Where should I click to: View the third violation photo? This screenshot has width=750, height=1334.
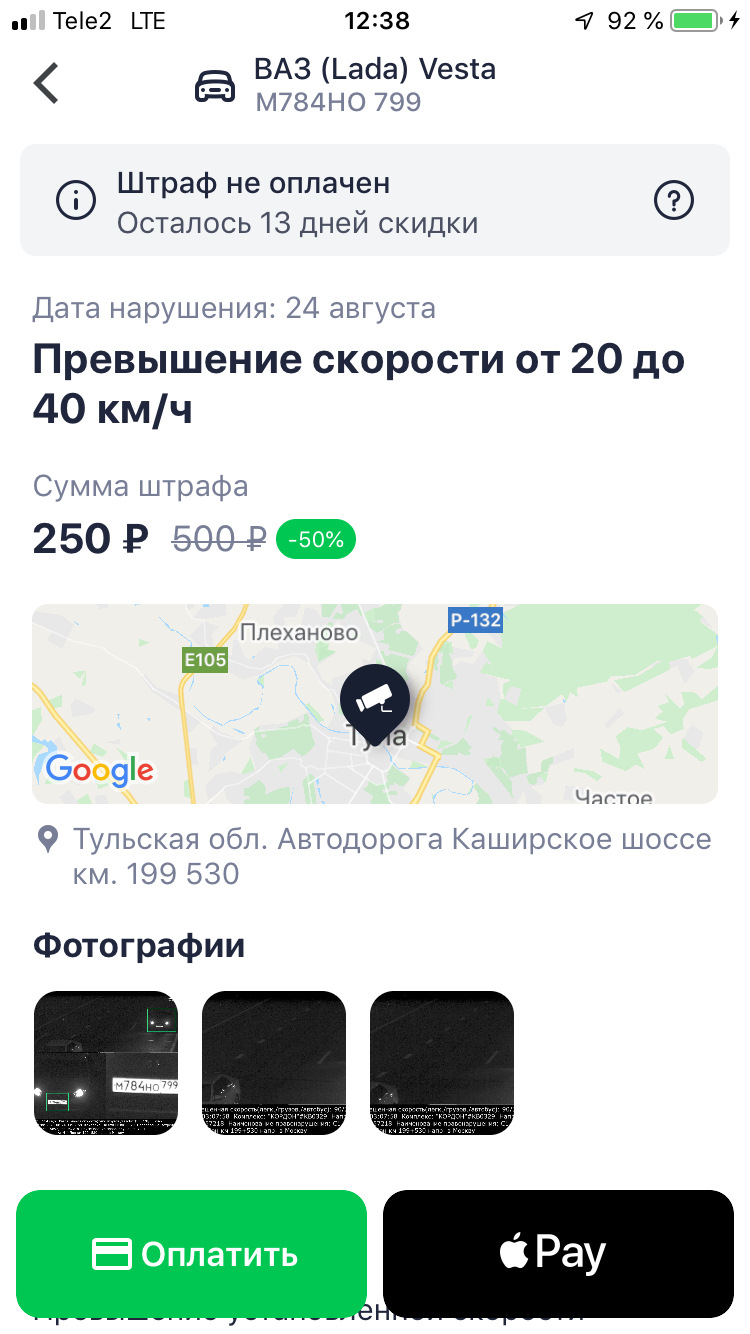[x=442, y=1062]
